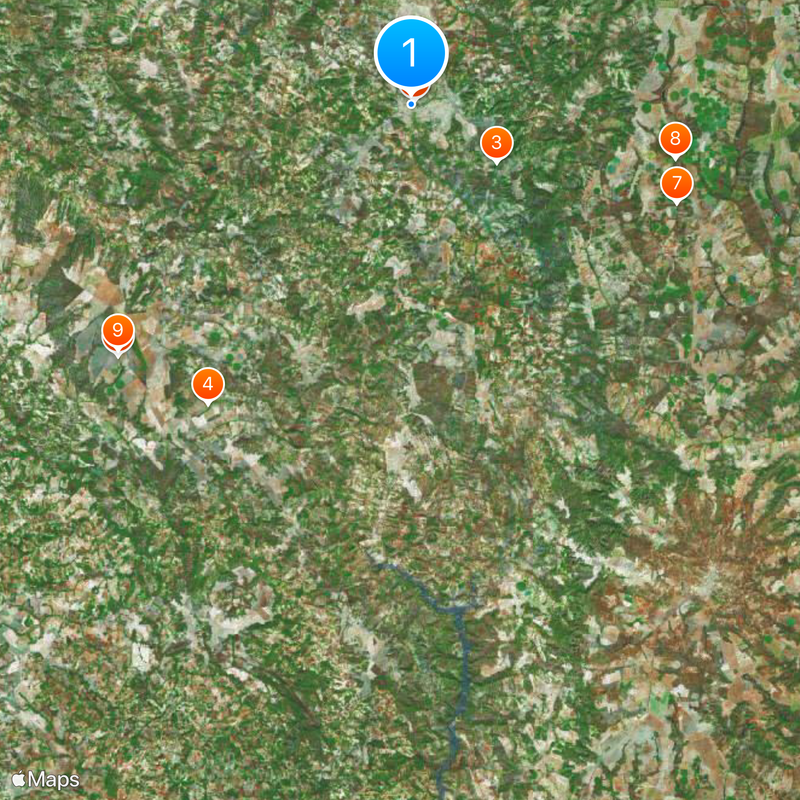Select map pin number 4
This screenshot has height=800, width=800.
coord(208,384)
